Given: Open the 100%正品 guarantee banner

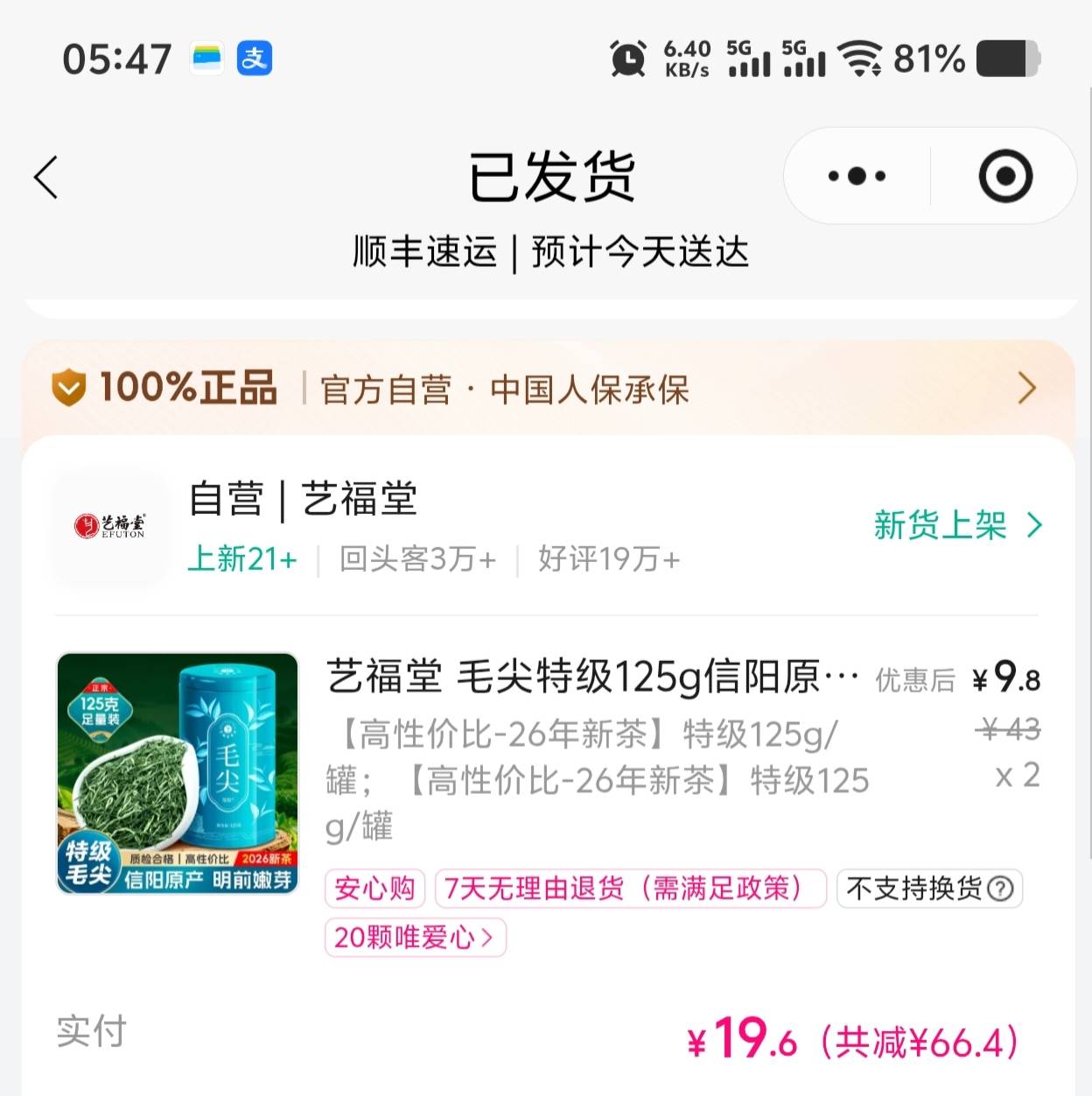Looking at the screenshot, I should pos(548,389).
